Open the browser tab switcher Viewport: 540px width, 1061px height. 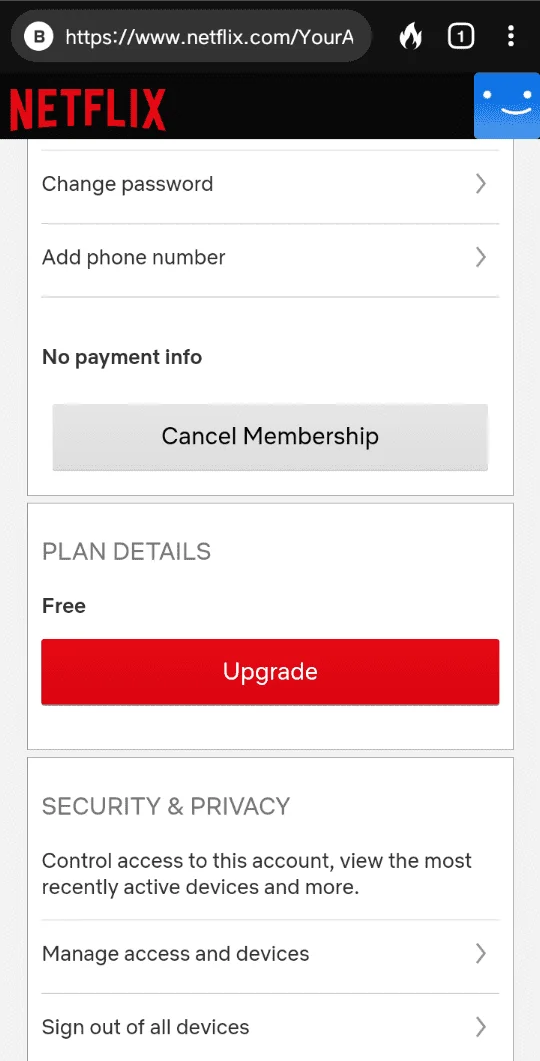click(x=461, y=37)
